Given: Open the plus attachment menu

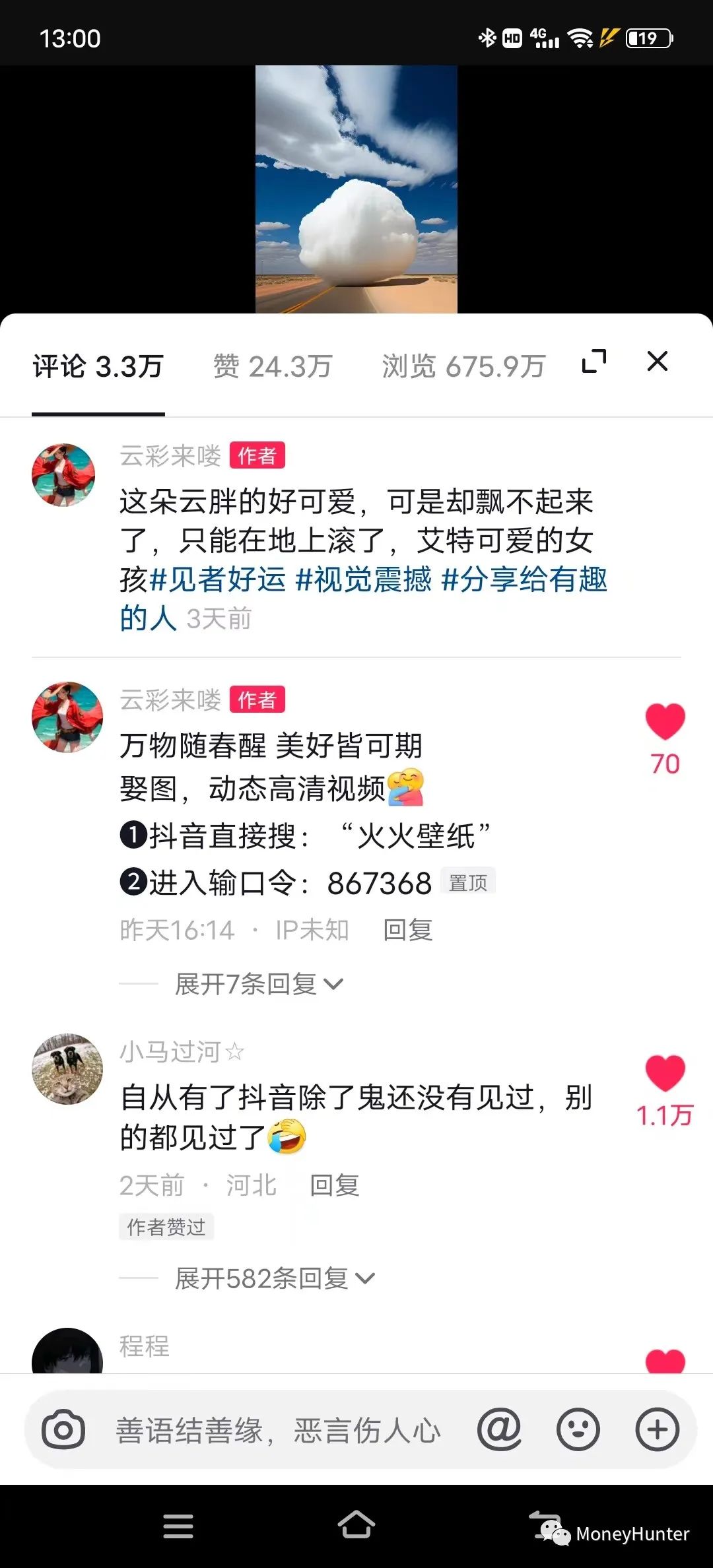Looking at the screenshot, I should point(657,1429).
